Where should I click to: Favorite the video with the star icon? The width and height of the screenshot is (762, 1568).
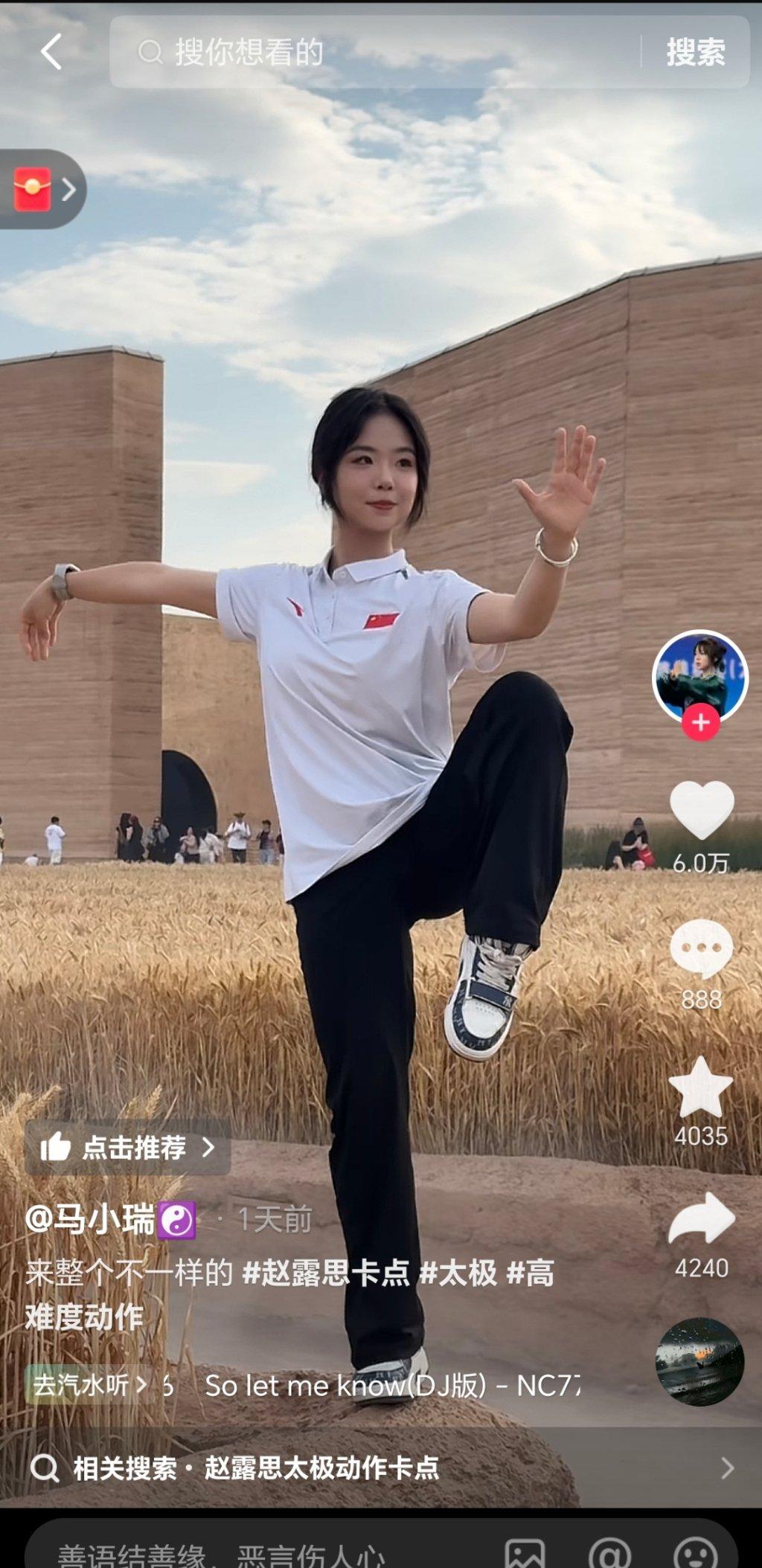click(x=700, y=1087)
